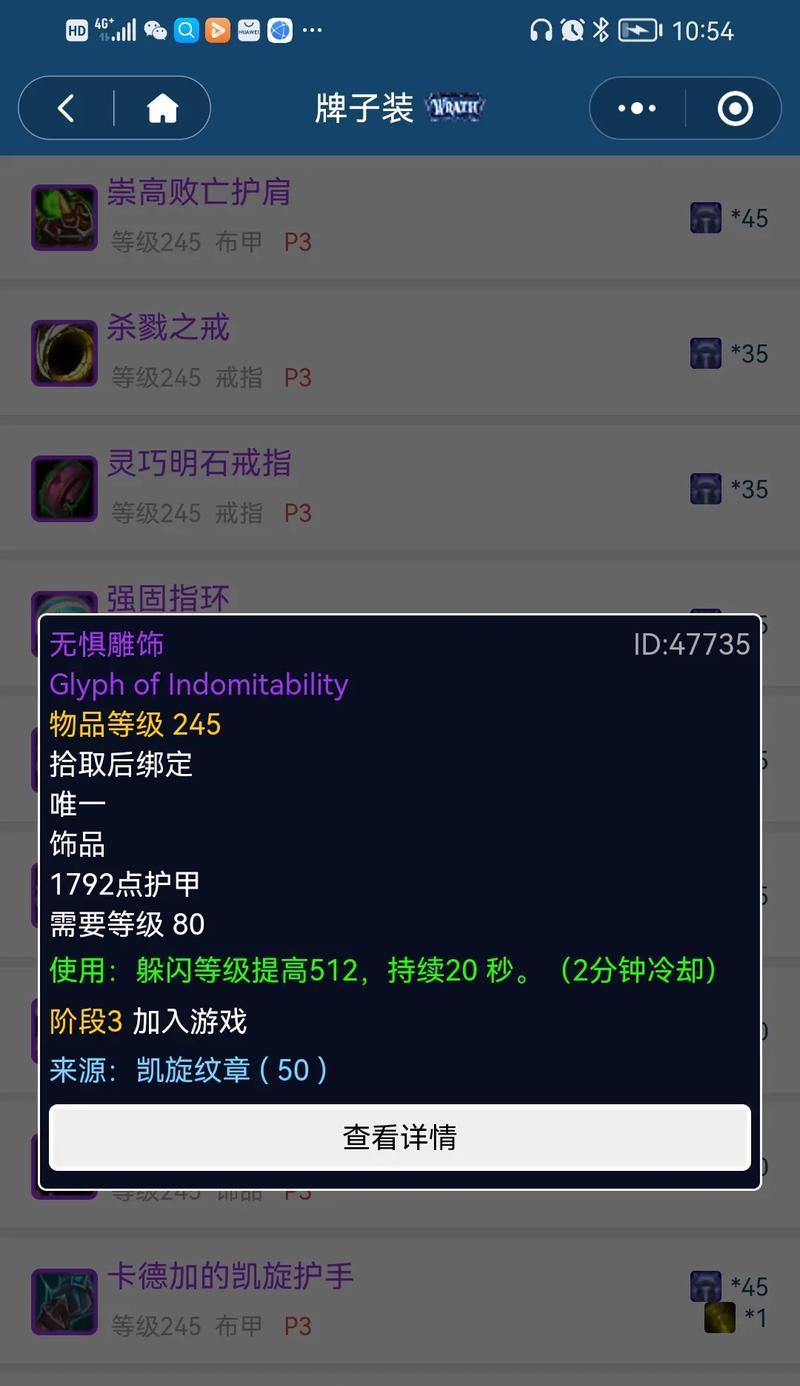Viewport: 800px width, 1386px height.
Task: Go back using the header arrow
Action: pos(66,108)
